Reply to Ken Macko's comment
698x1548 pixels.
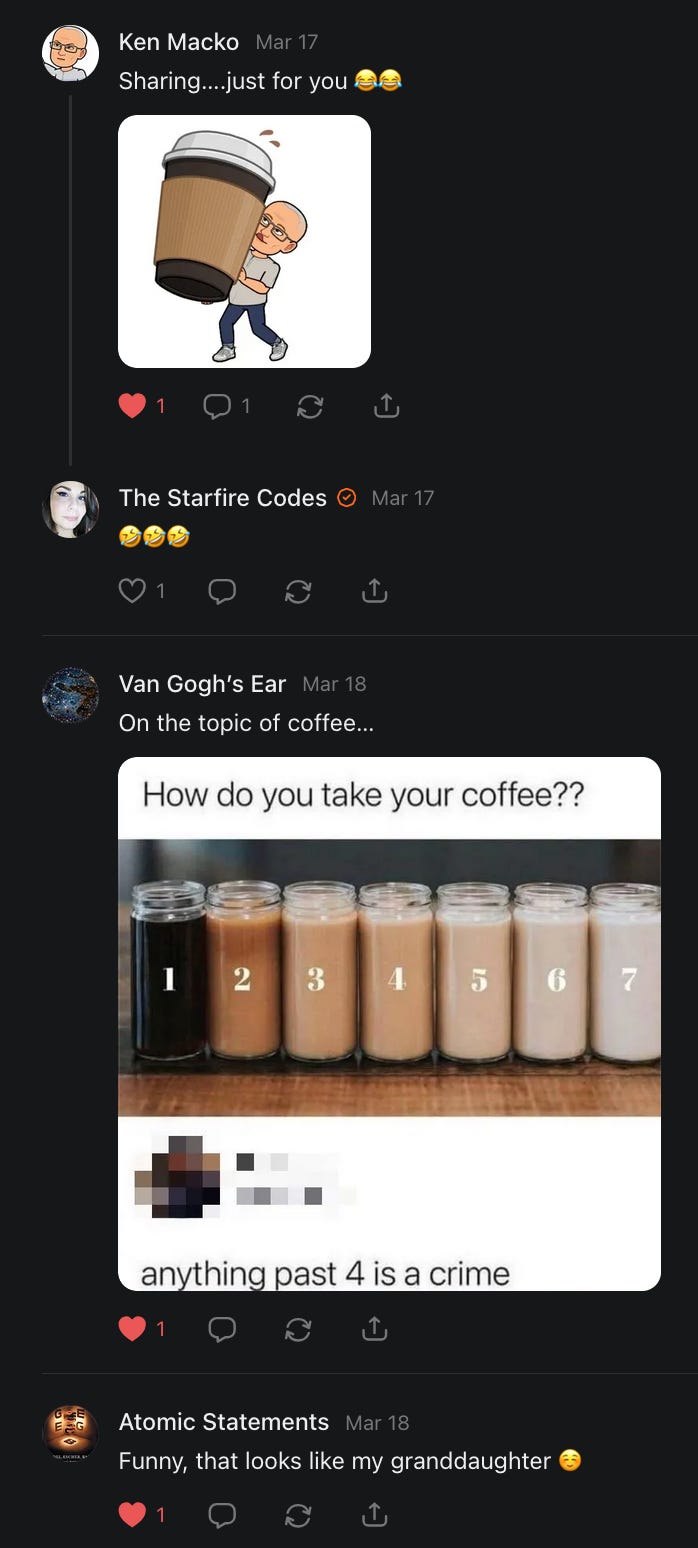tap(217, 406)
